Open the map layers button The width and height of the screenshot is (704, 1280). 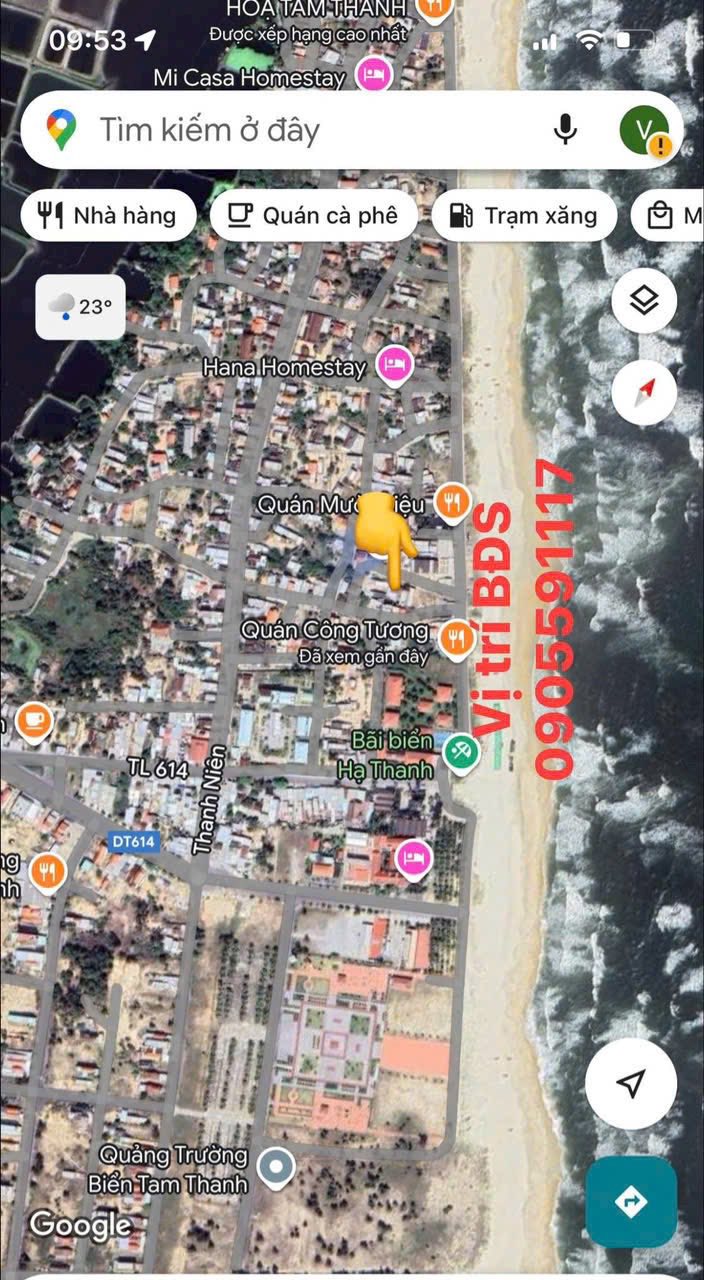click(644, 300)
